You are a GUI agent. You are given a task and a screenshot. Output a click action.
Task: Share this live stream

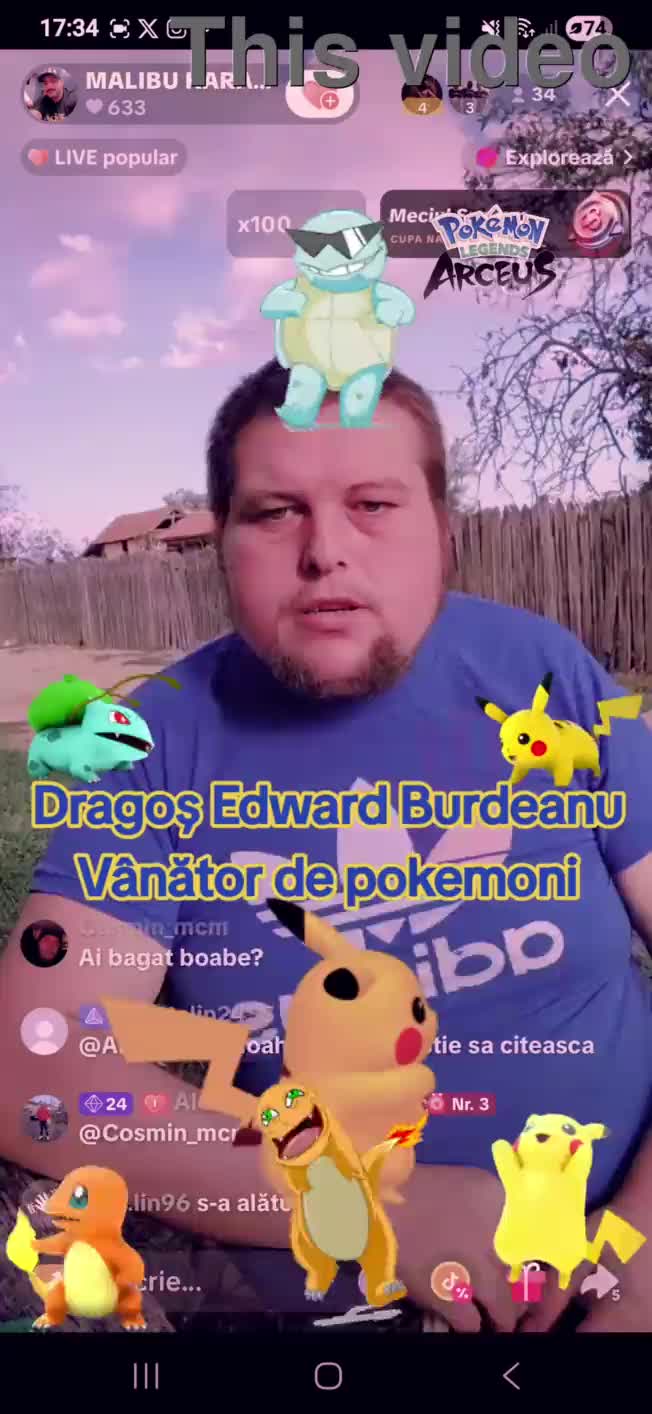pyautogui.click(x=601, y=1282)
